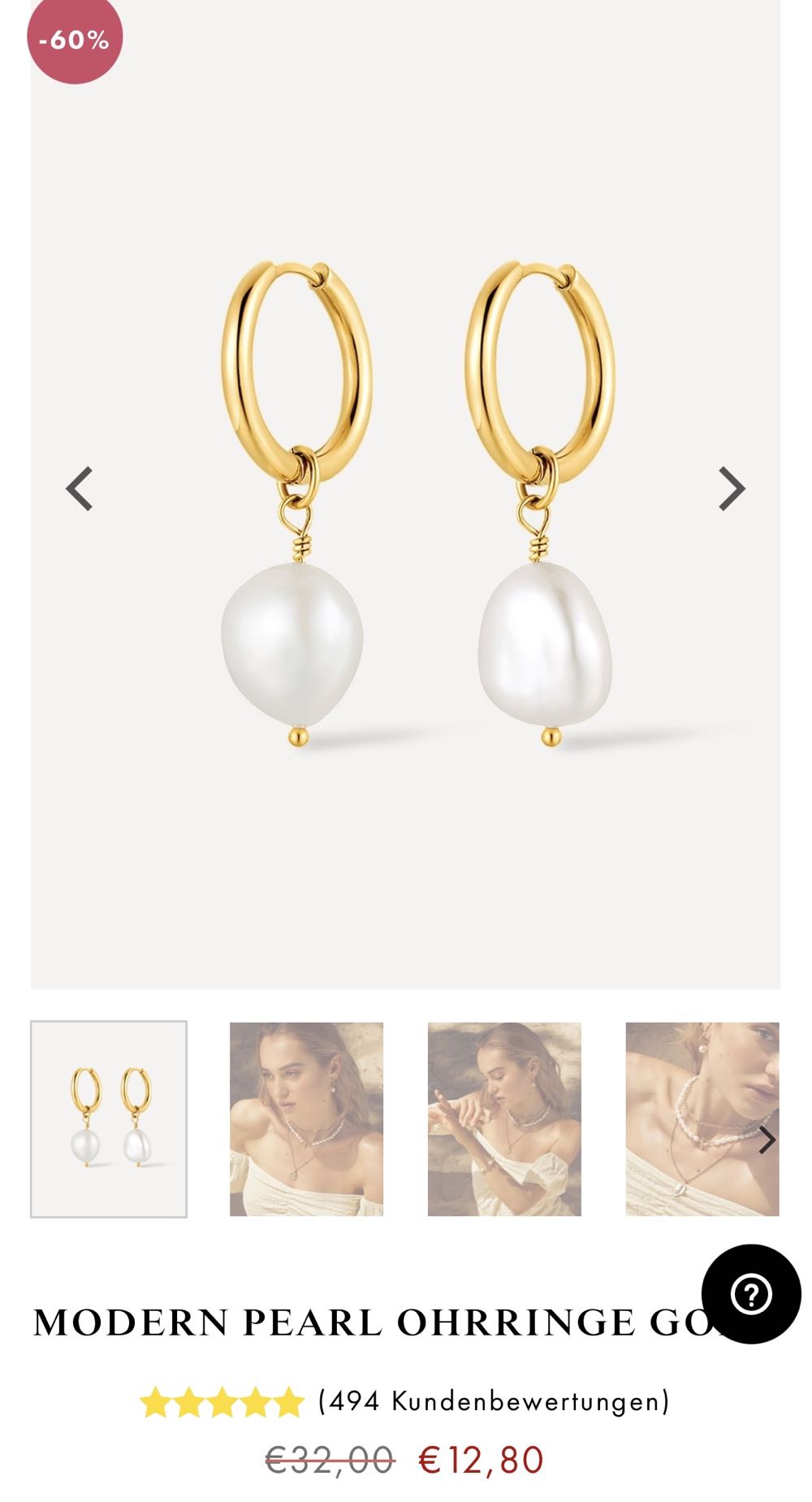This screenshot has height=1502, width=812.
Task: Select the second thumbnail of model in white top
Action: (306, 1119)
